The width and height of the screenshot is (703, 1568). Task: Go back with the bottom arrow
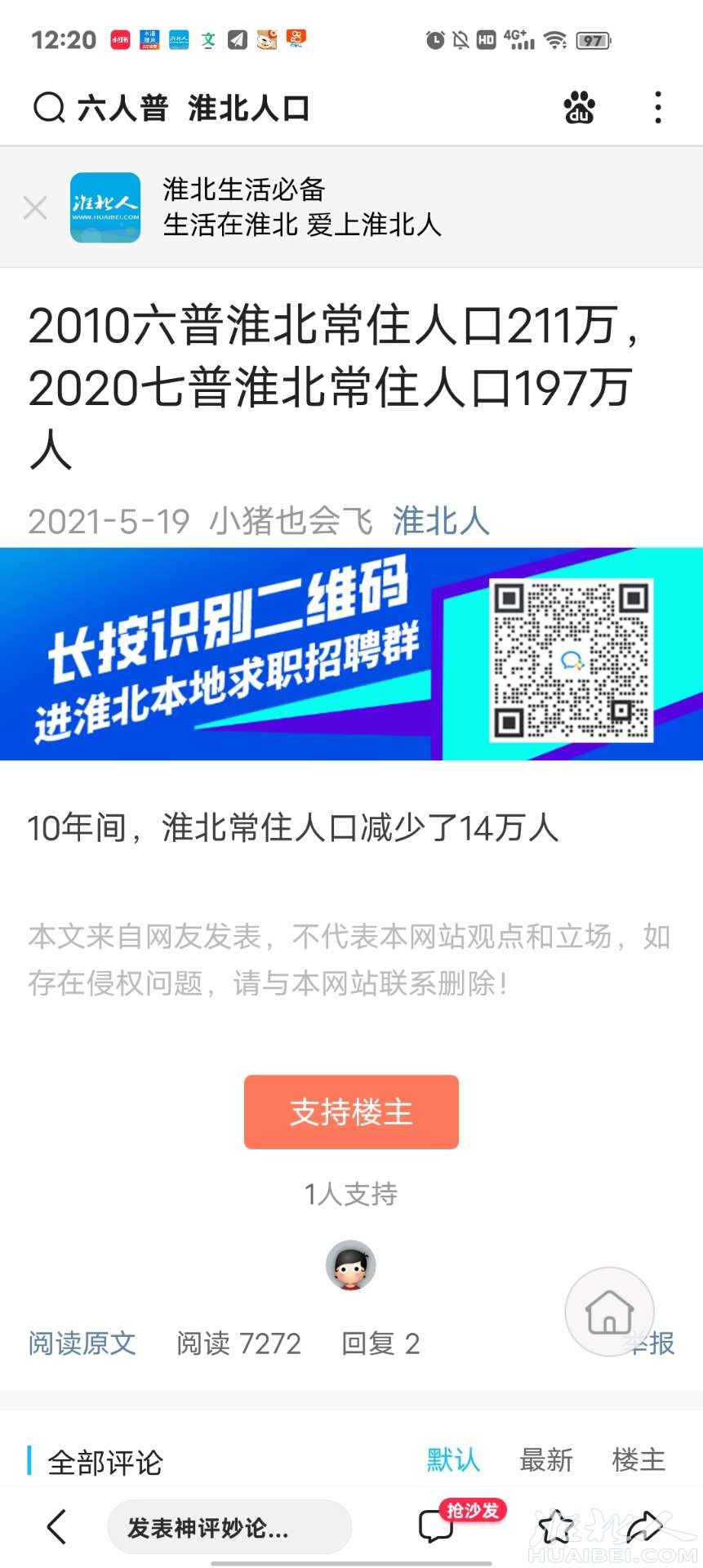tap(57, 1526)
